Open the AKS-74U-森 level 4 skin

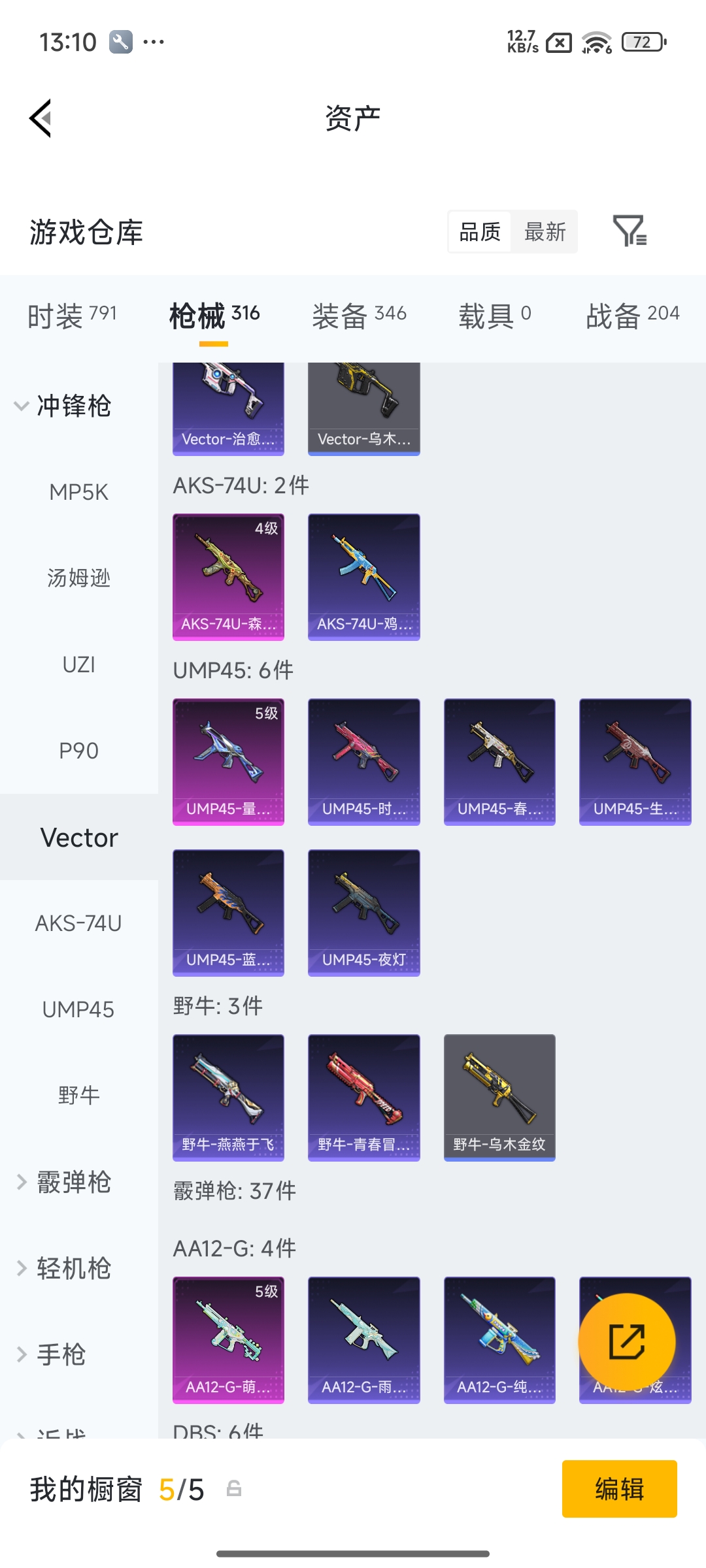click(x=228, y=576)
